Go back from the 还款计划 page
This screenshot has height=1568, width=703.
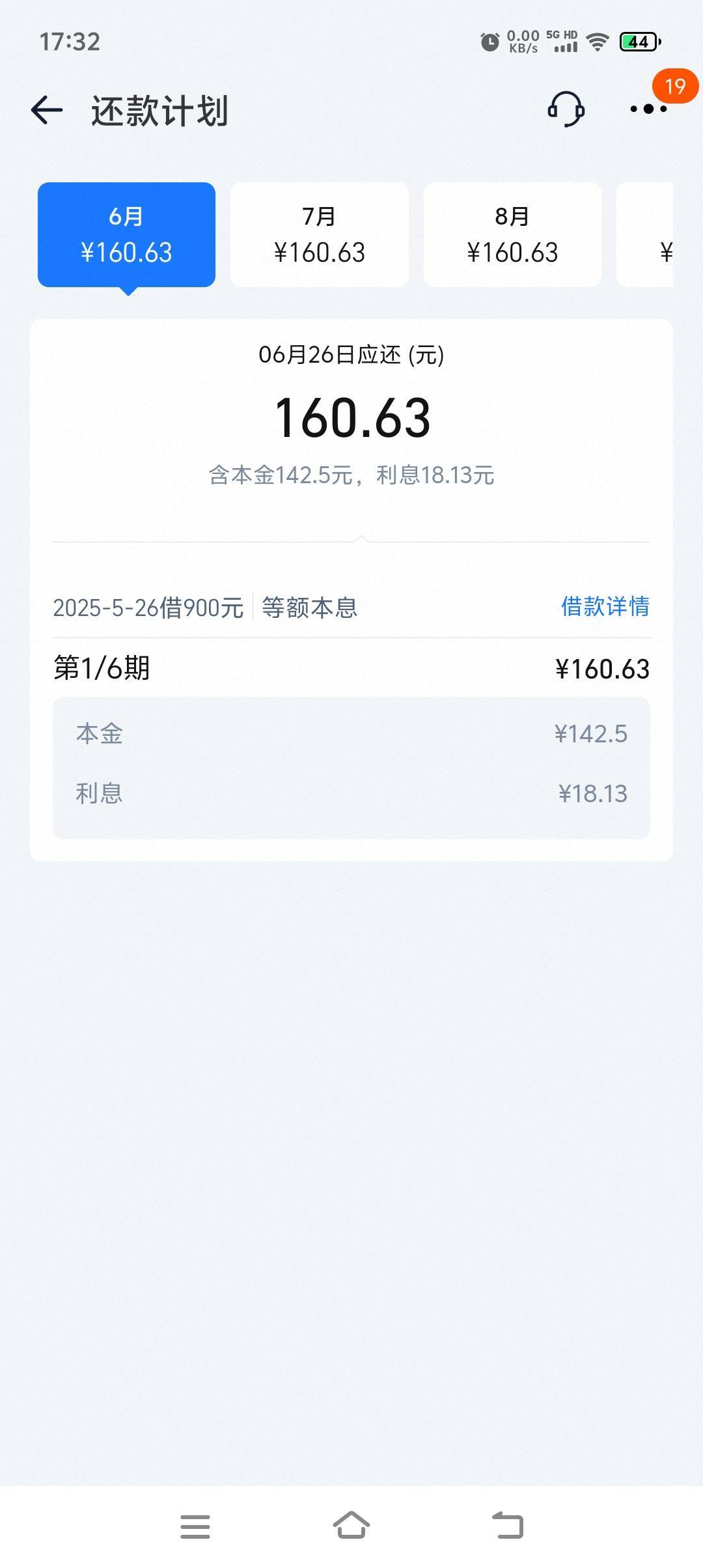click(47, 109)
